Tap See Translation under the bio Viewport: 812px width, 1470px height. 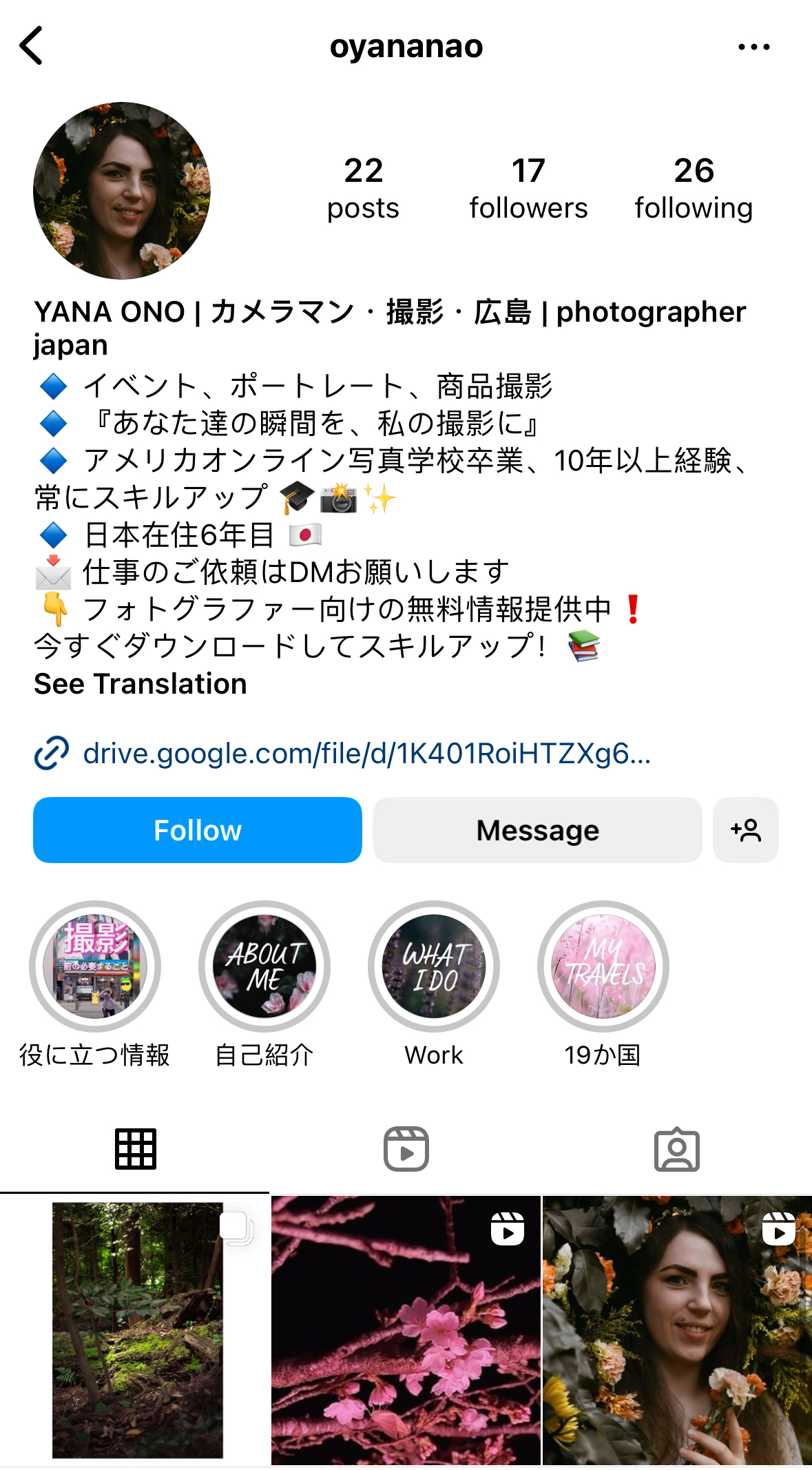tap(140, 684)
